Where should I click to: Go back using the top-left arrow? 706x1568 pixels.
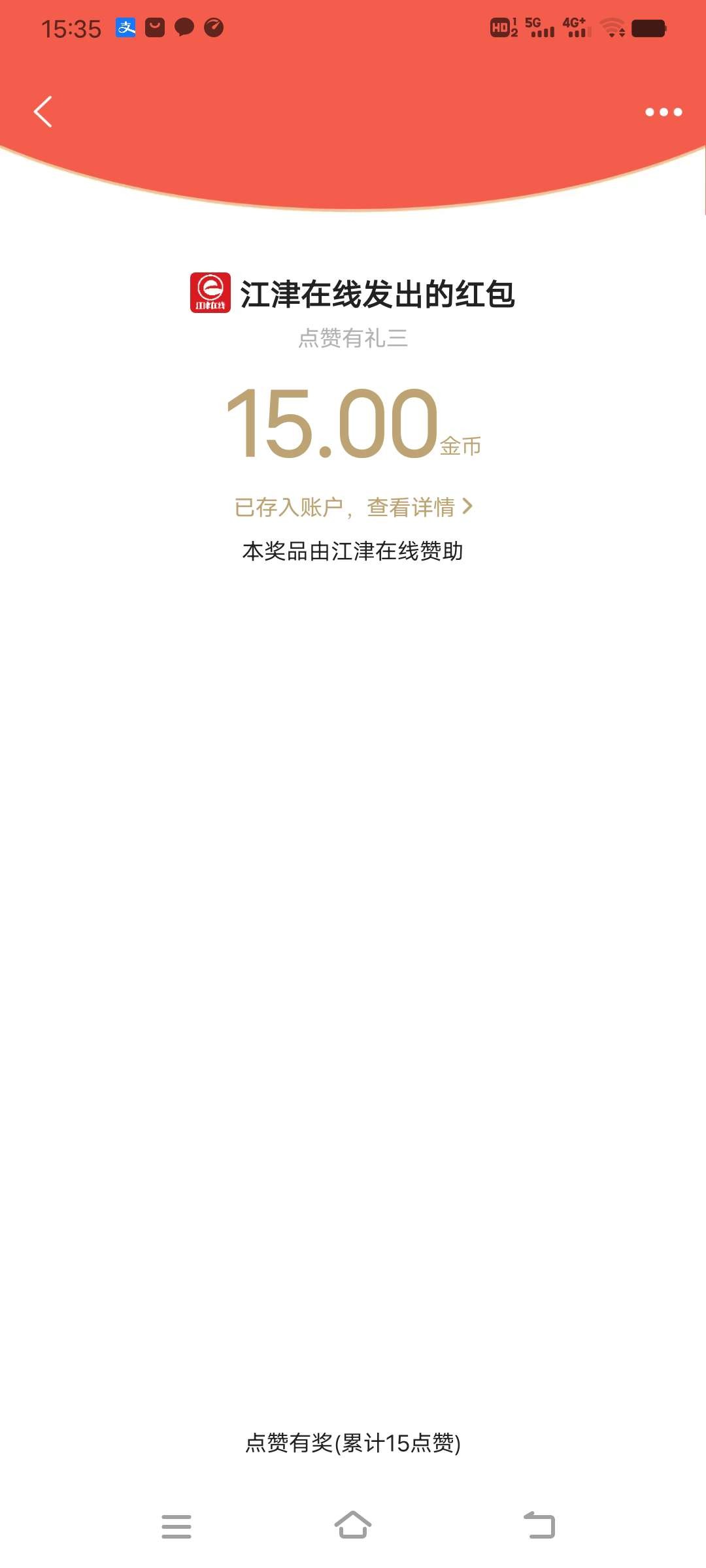(43, 112)
